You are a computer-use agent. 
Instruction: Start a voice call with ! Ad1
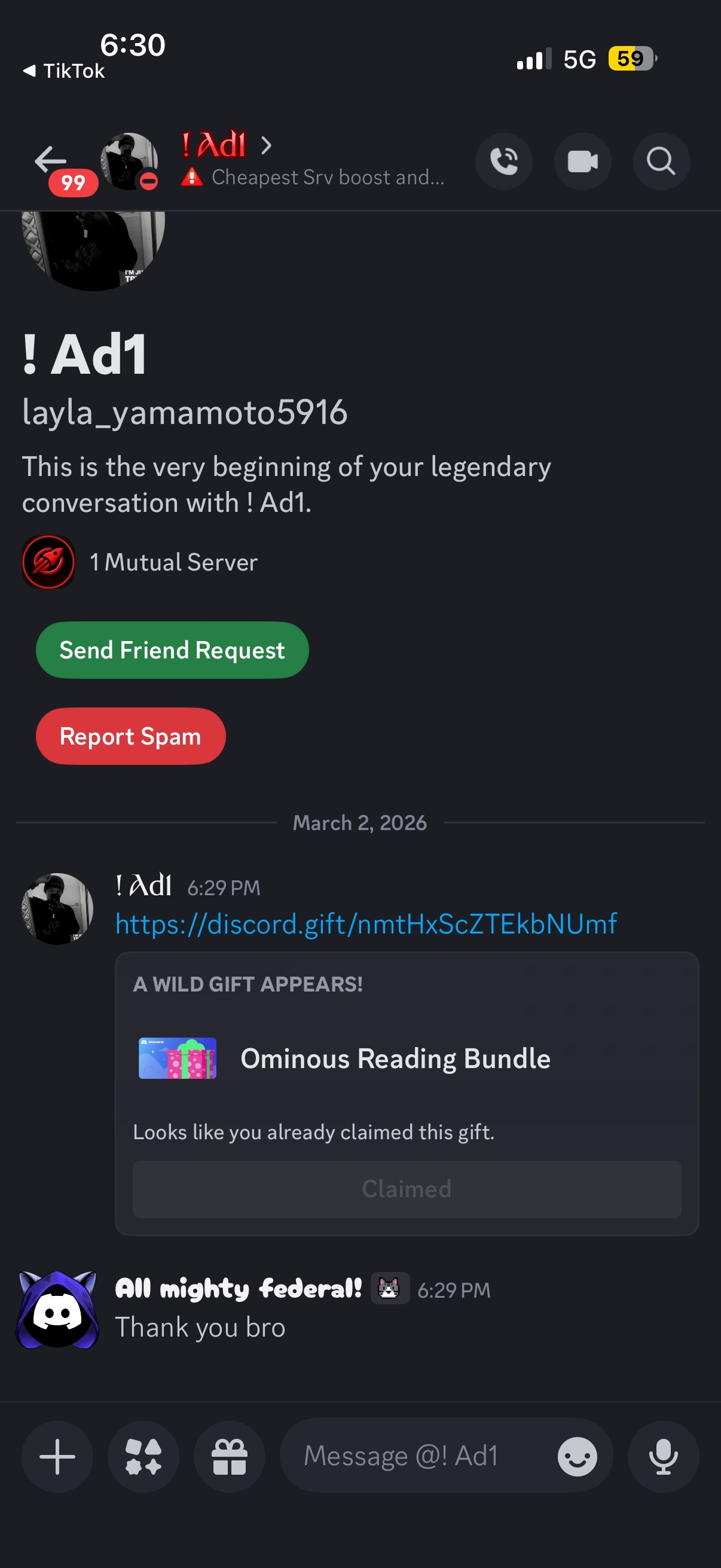[503, 162]
